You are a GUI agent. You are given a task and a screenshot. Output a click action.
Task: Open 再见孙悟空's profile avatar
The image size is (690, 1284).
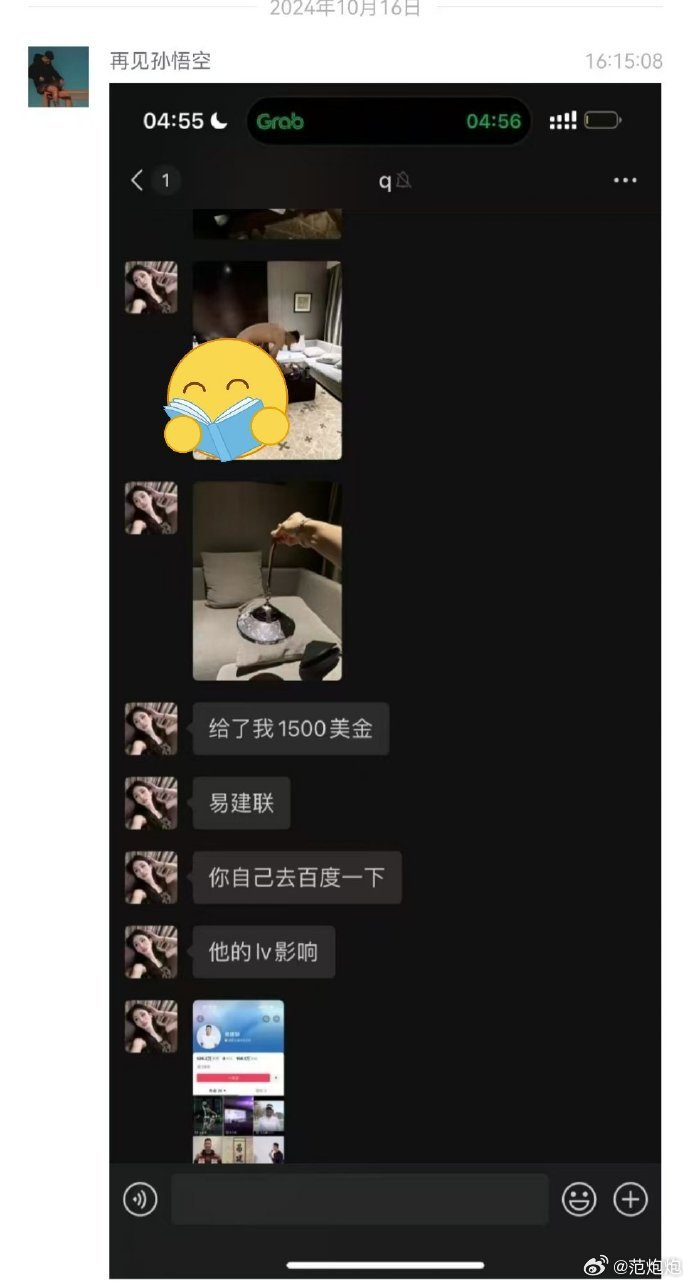(x=58, y=77)
